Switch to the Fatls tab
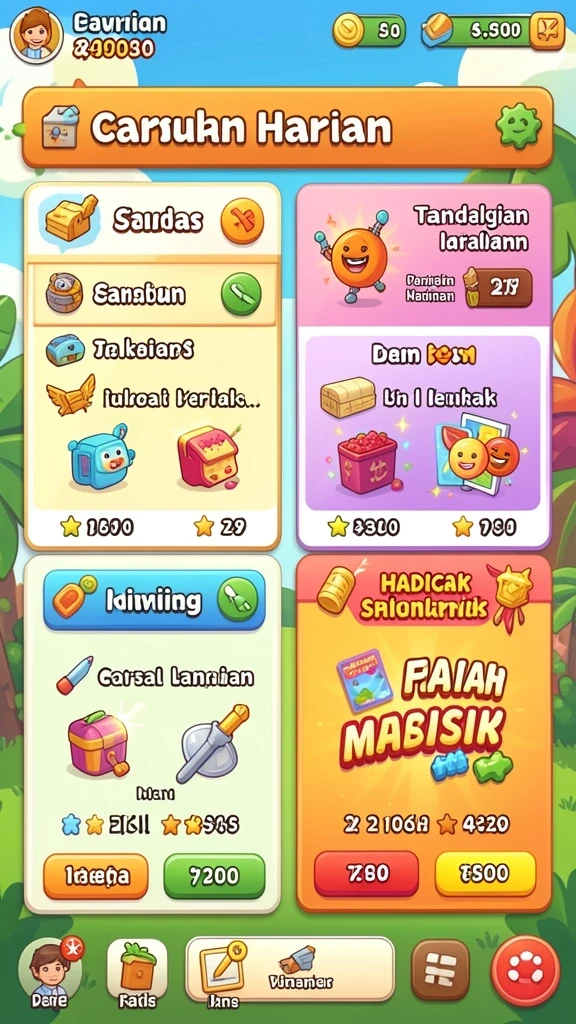This screenshot has height=1024, width=576. [x=138, y=974]
